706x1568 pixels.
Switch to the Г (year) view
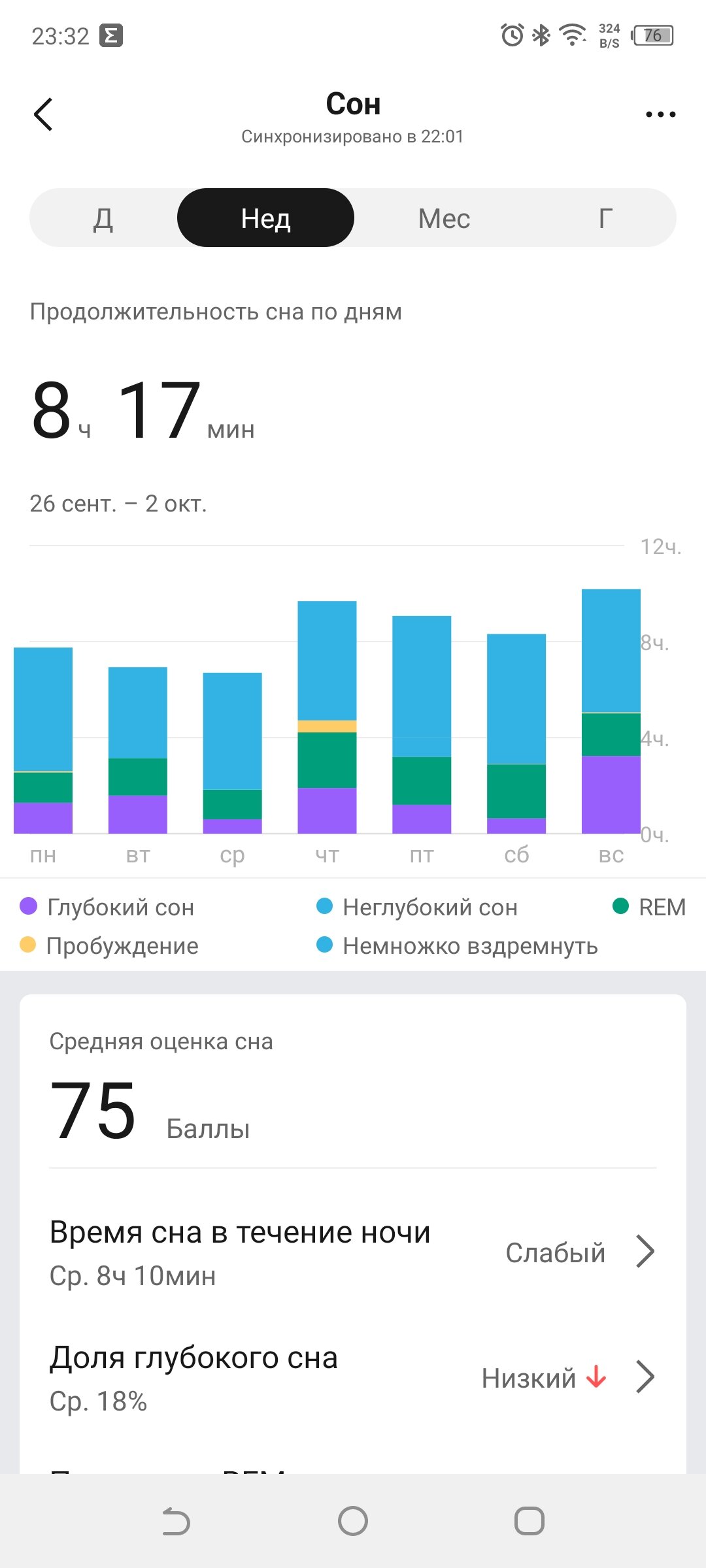605,218
